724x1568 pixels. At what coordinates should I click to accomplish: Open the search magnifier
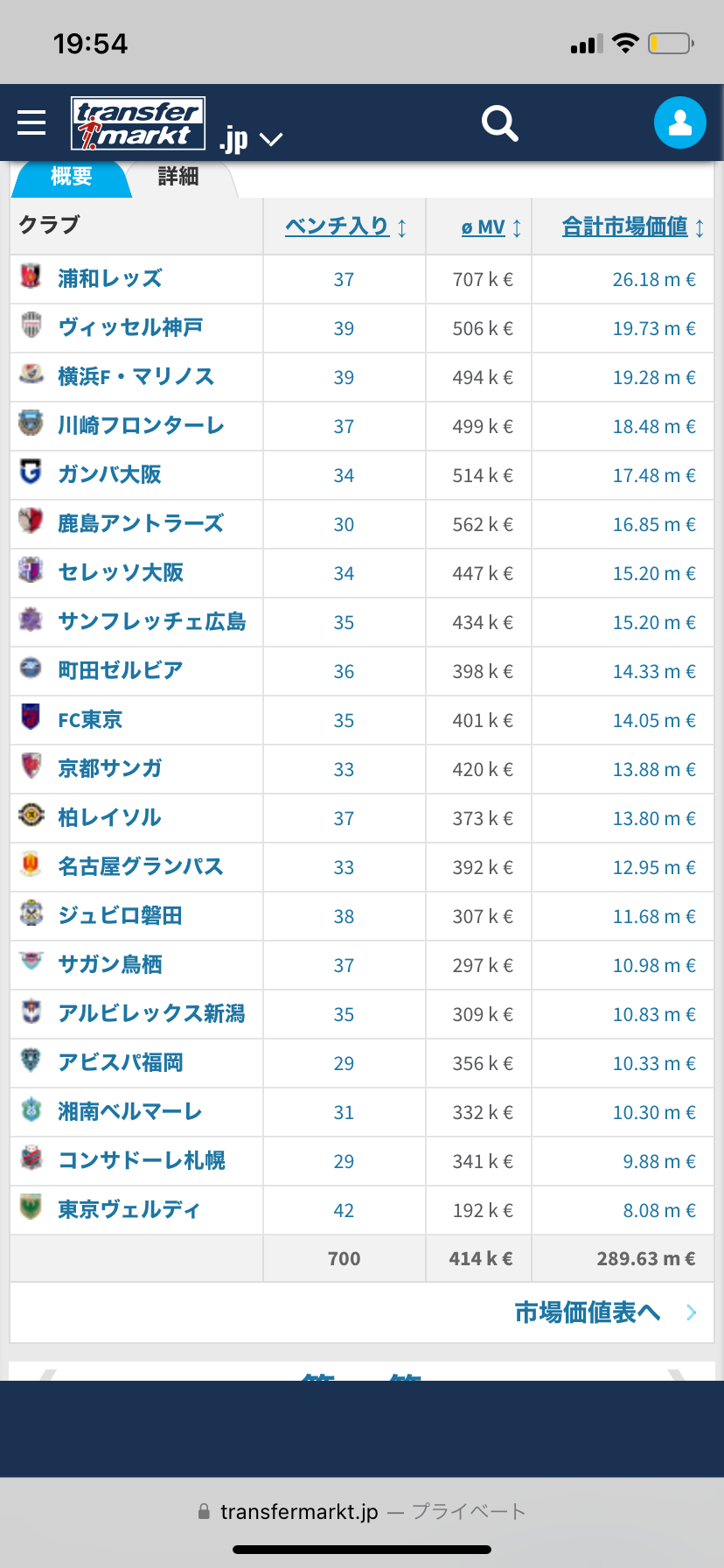[499, 123]
